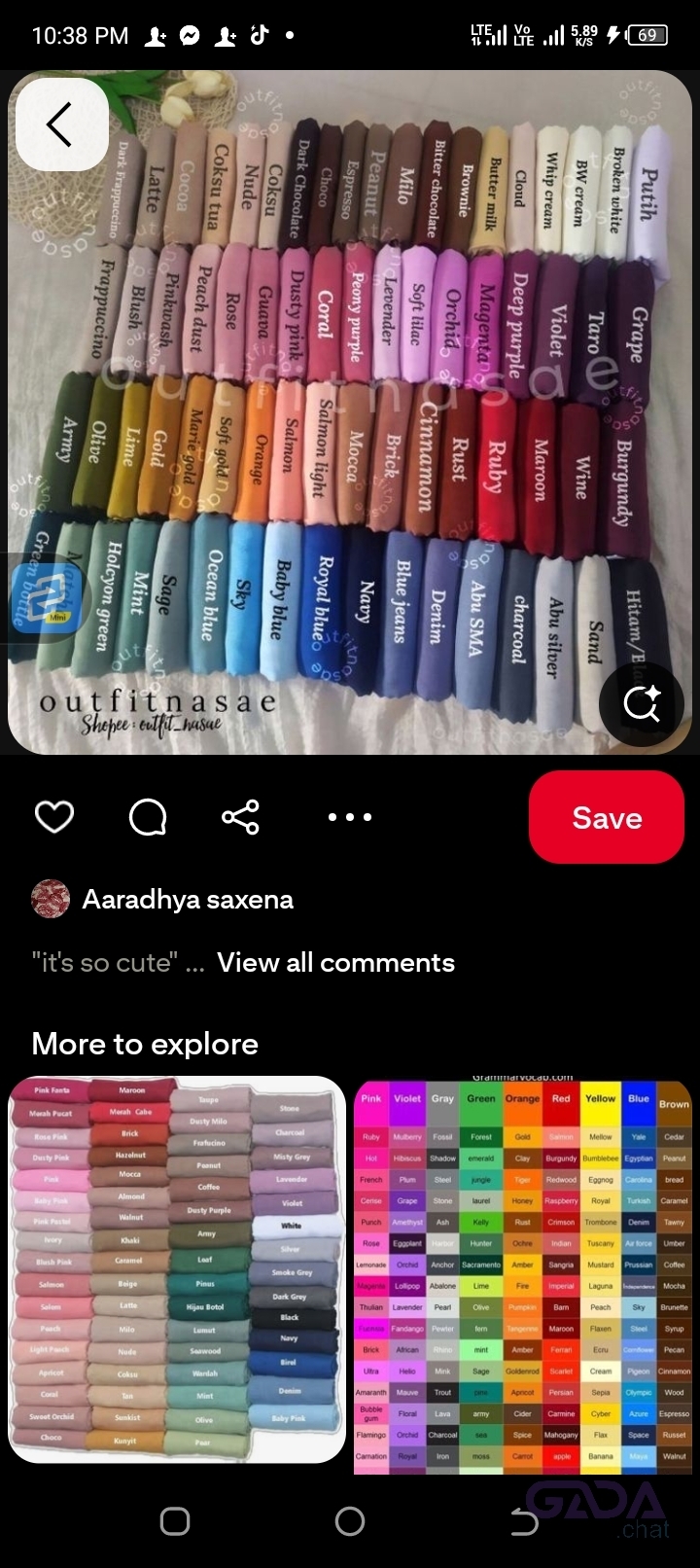
Task: Open visual search on the pin image
Action: (642, 701)
